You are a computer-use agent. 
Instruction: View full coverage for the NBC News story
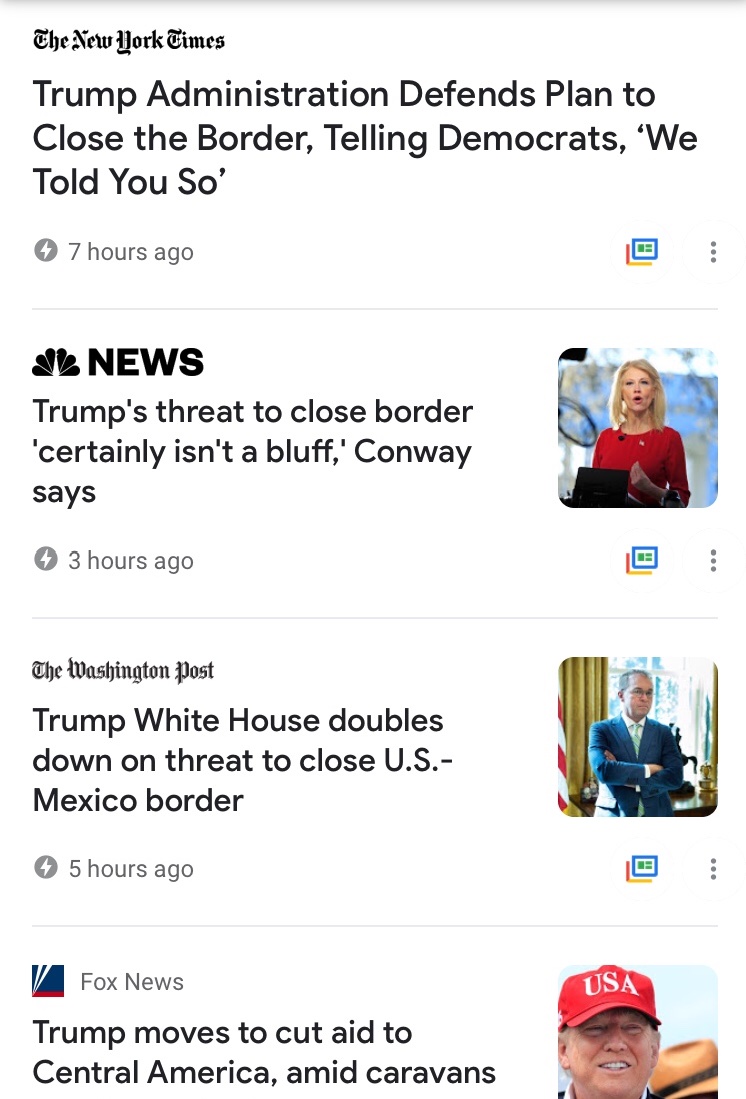(x=642, y=560)
